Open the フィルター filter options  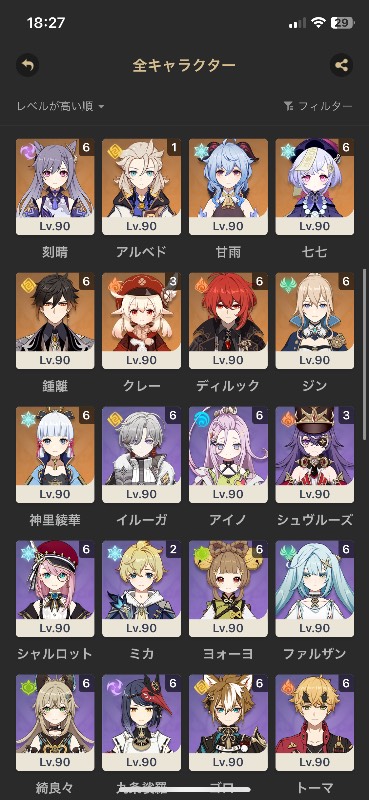317,106
